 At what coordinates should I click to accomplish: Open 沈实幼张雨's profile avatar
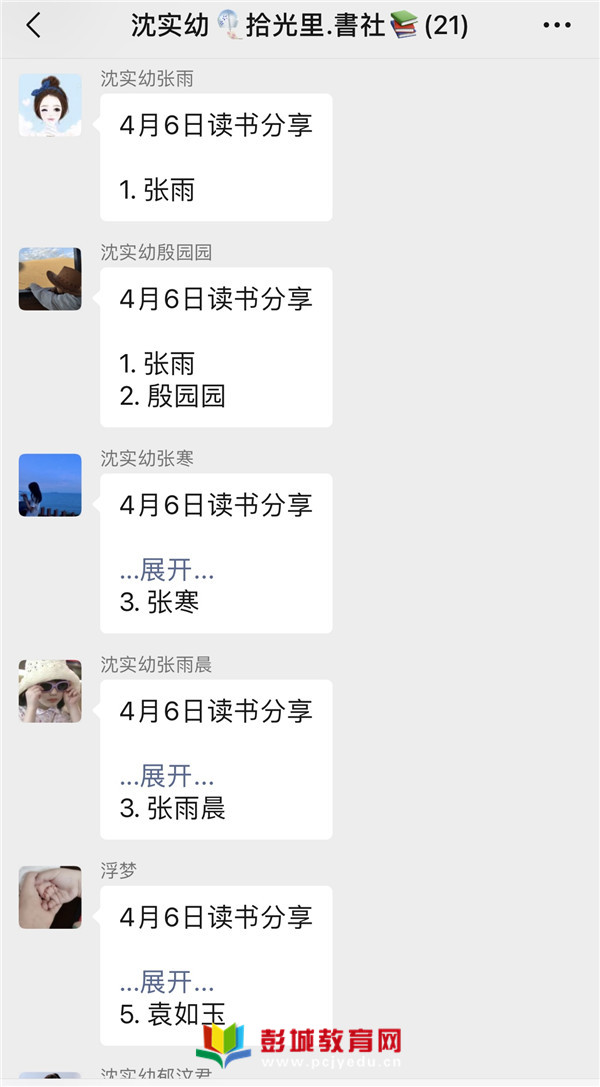(50, 105)
